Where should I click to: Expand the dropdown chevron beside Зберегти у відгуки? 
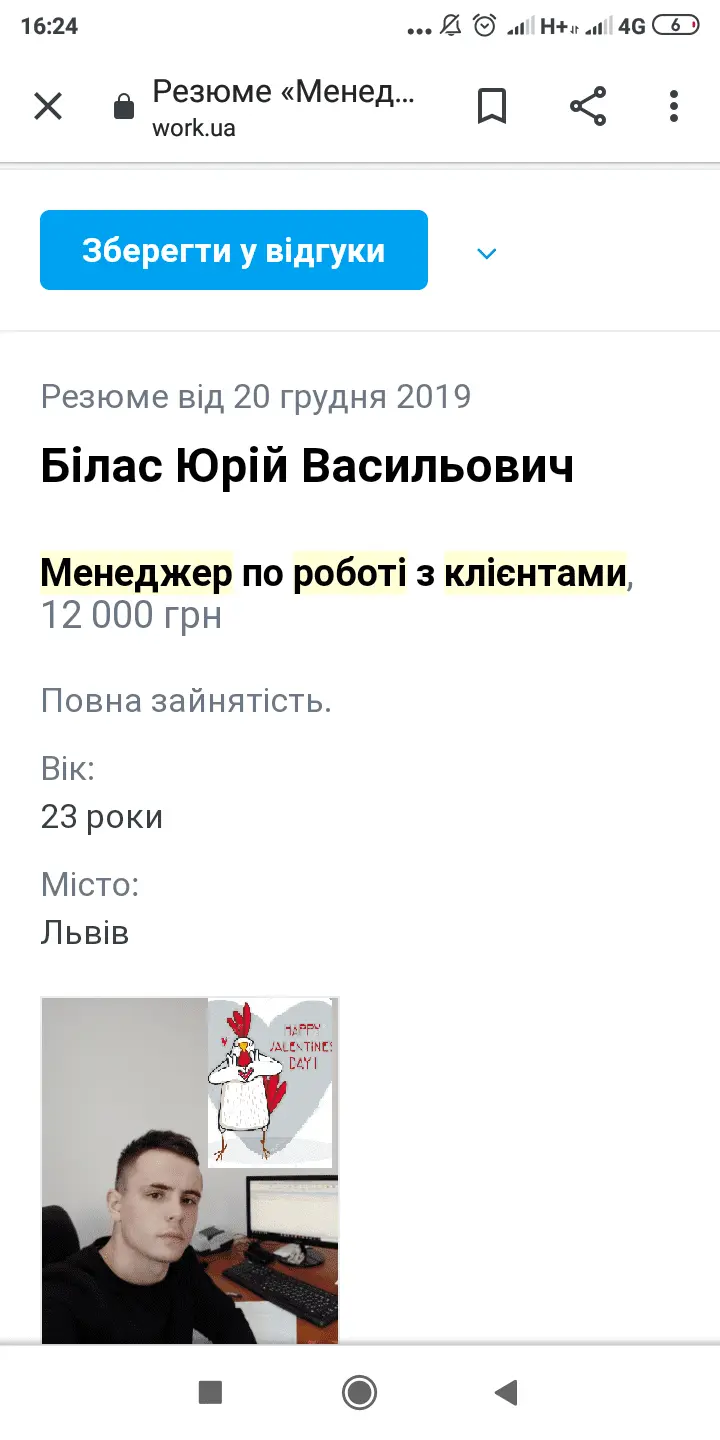tap(487, 253)
